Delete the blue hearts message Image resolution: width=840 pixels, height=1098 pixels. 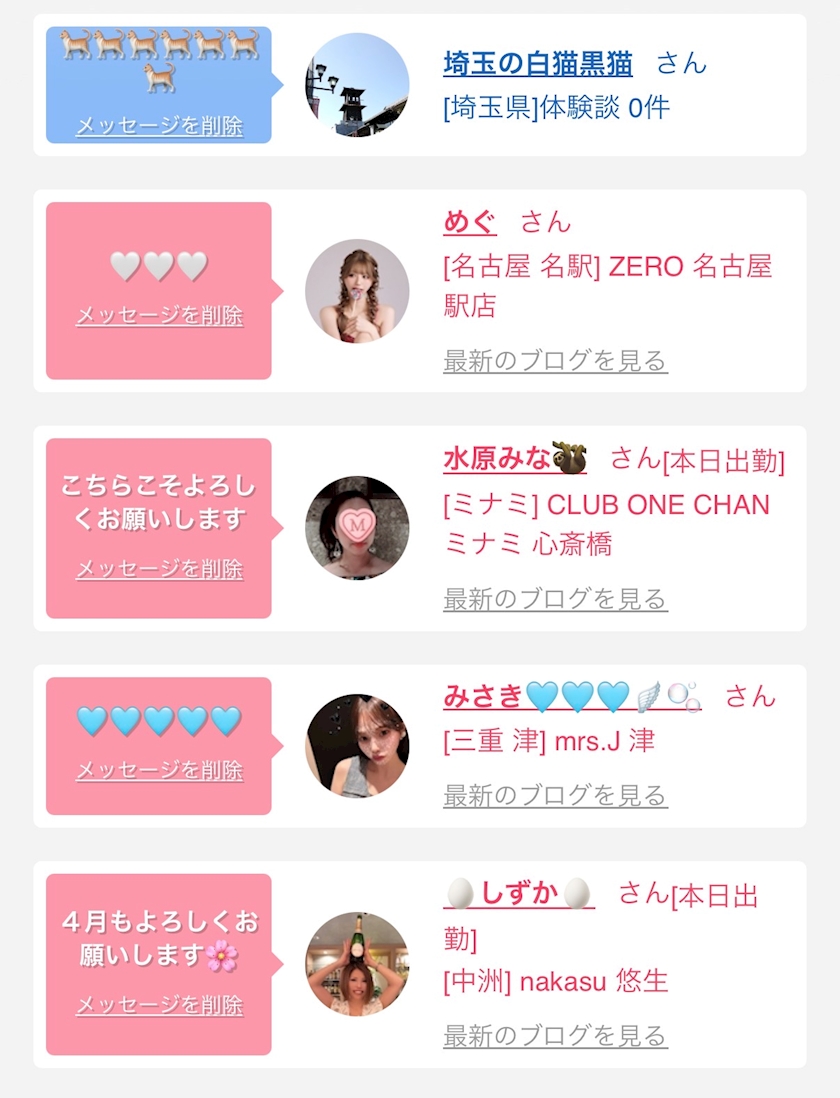point(160,770)
